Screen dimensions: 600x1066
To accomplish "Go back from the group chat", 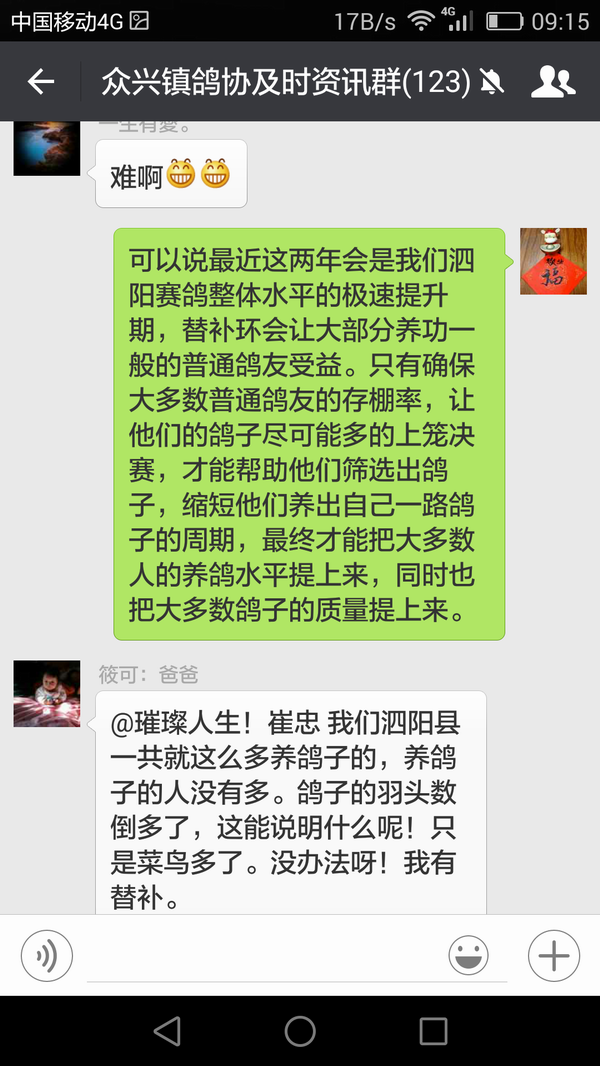I will click(x=41, y=82).
